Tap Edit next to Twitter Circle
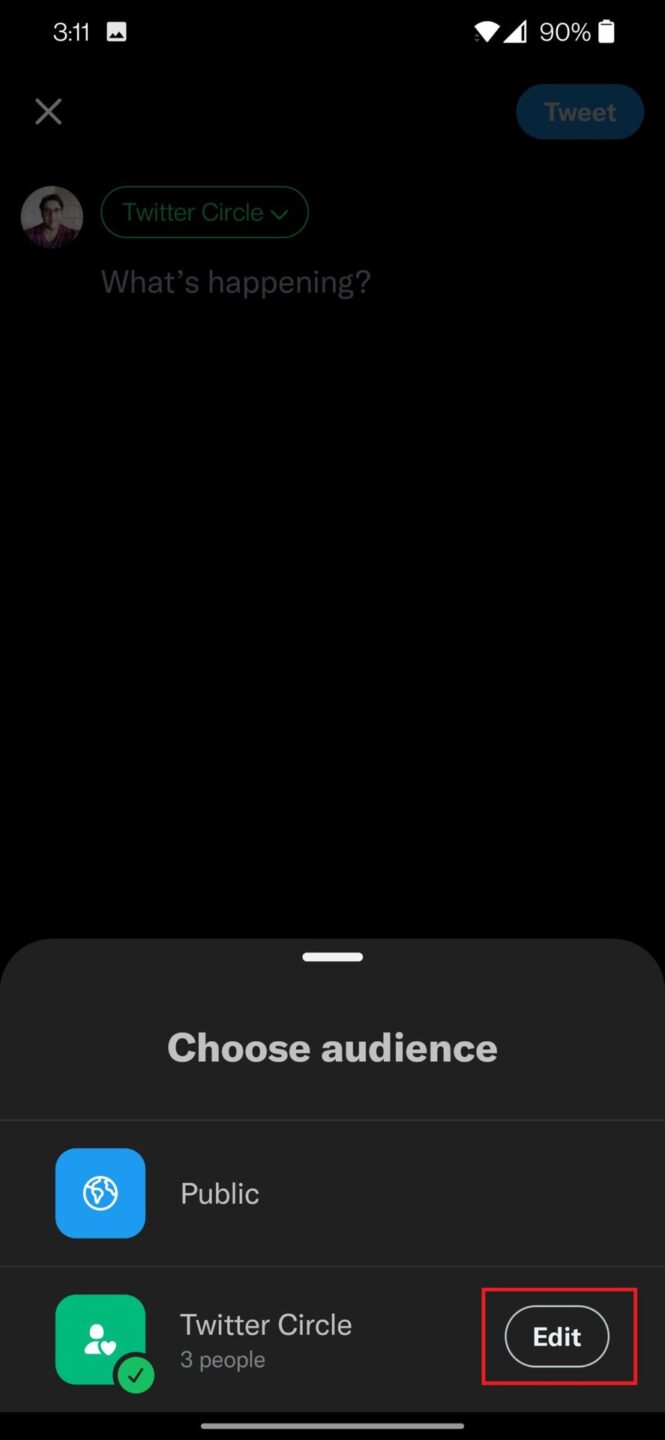The image size is (665, 1440). click(x=556, y=1336)
